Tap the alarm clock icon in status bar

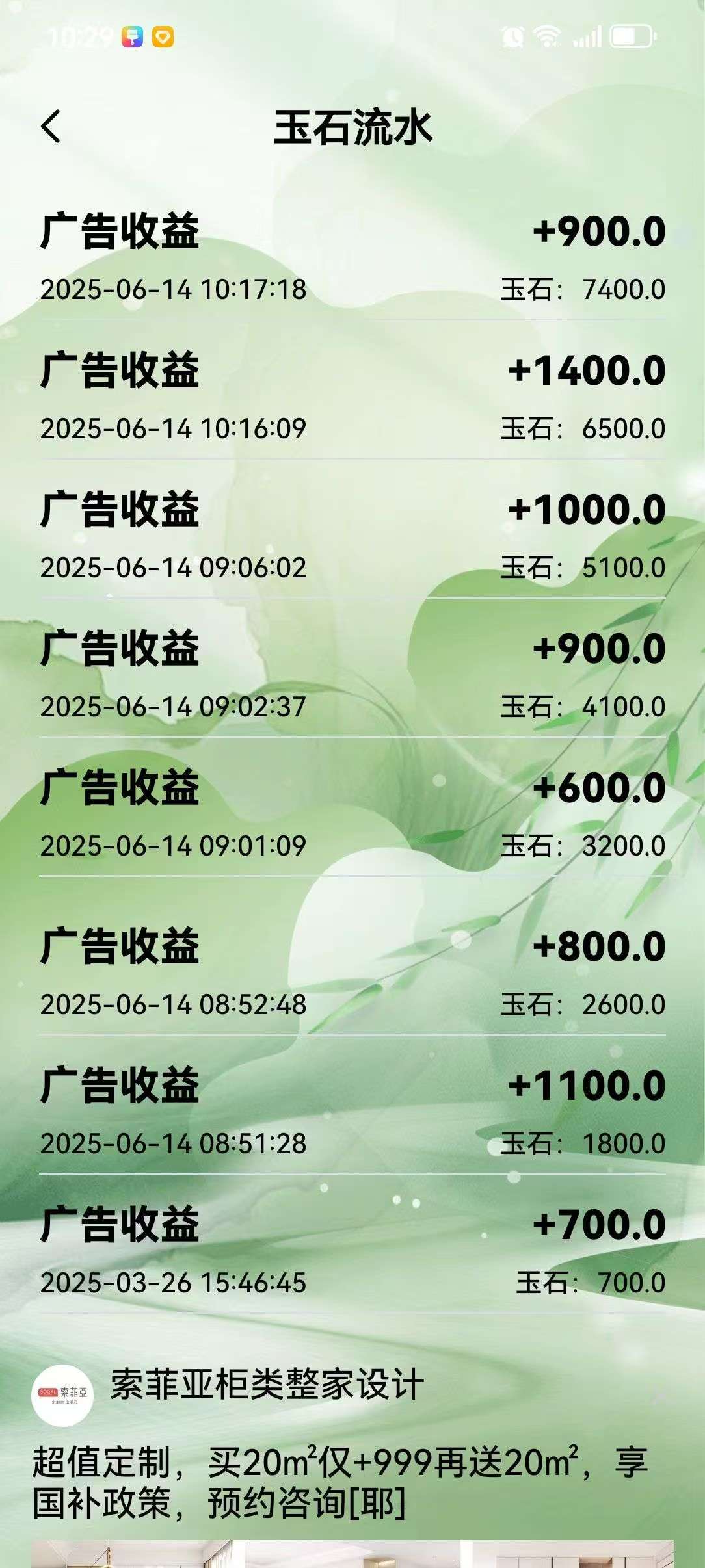(513, 37)
